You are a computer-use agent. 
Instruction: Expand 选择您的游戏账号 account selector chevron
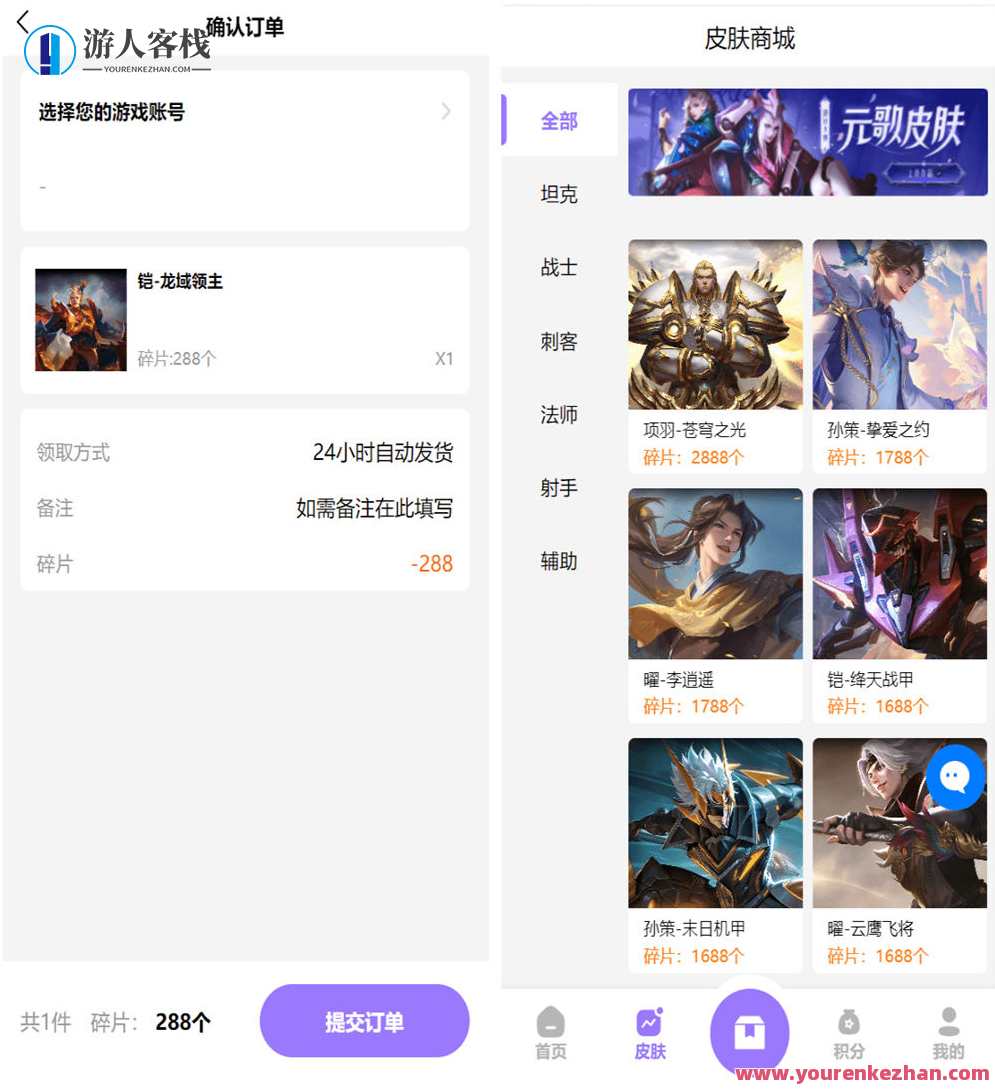tap(446, 112)
